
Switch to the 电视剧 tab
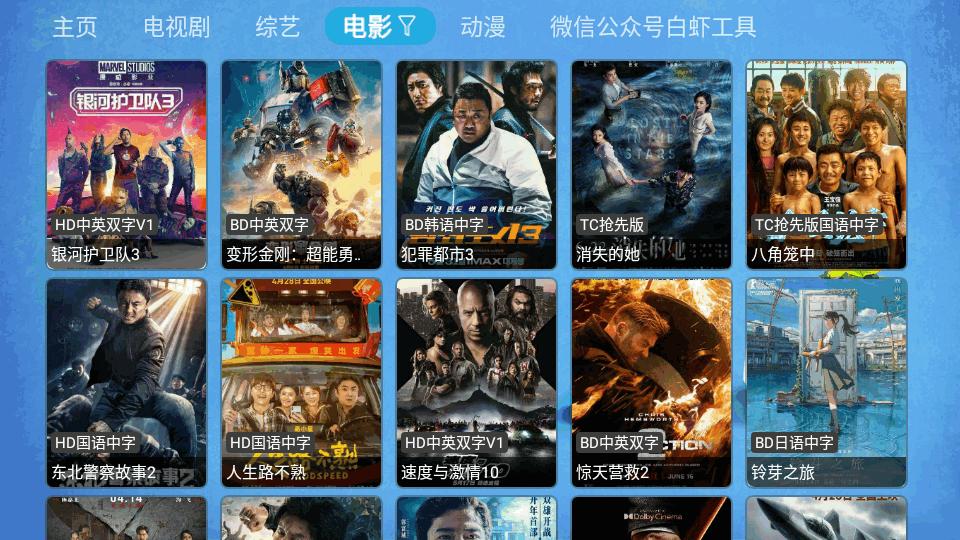coord(177,27)
